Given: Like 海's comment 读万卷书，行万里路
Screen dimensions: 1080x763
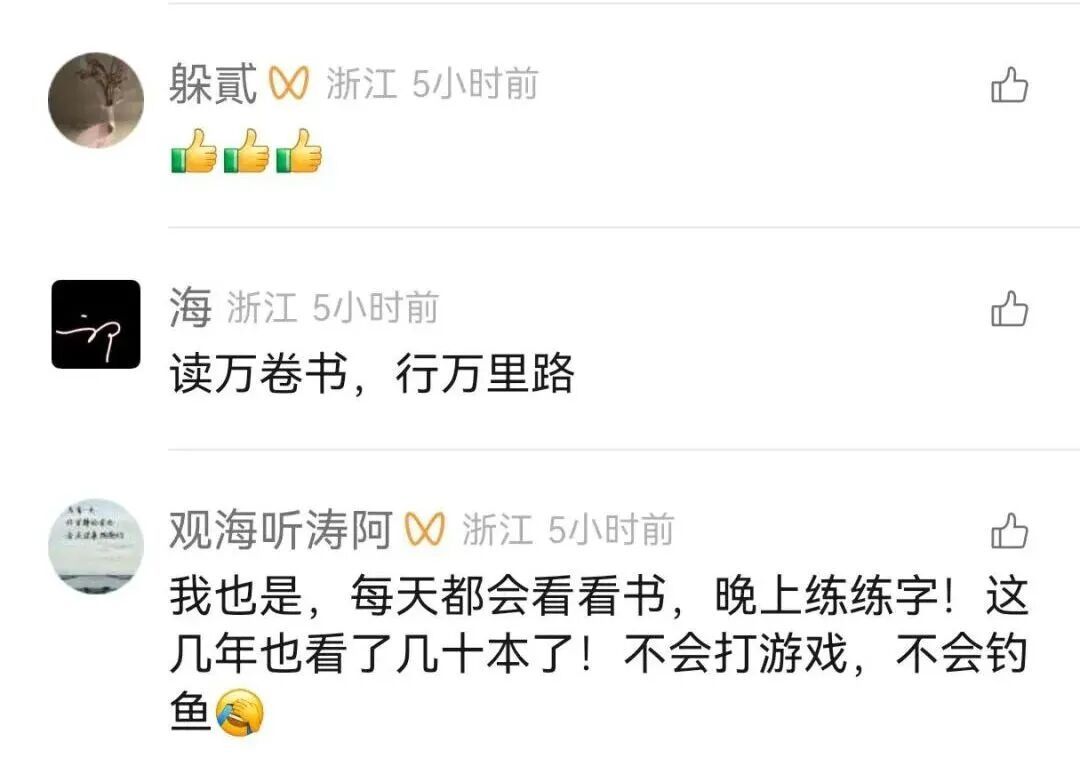Looking at the screenshot, I should (x=1009, y=309).
